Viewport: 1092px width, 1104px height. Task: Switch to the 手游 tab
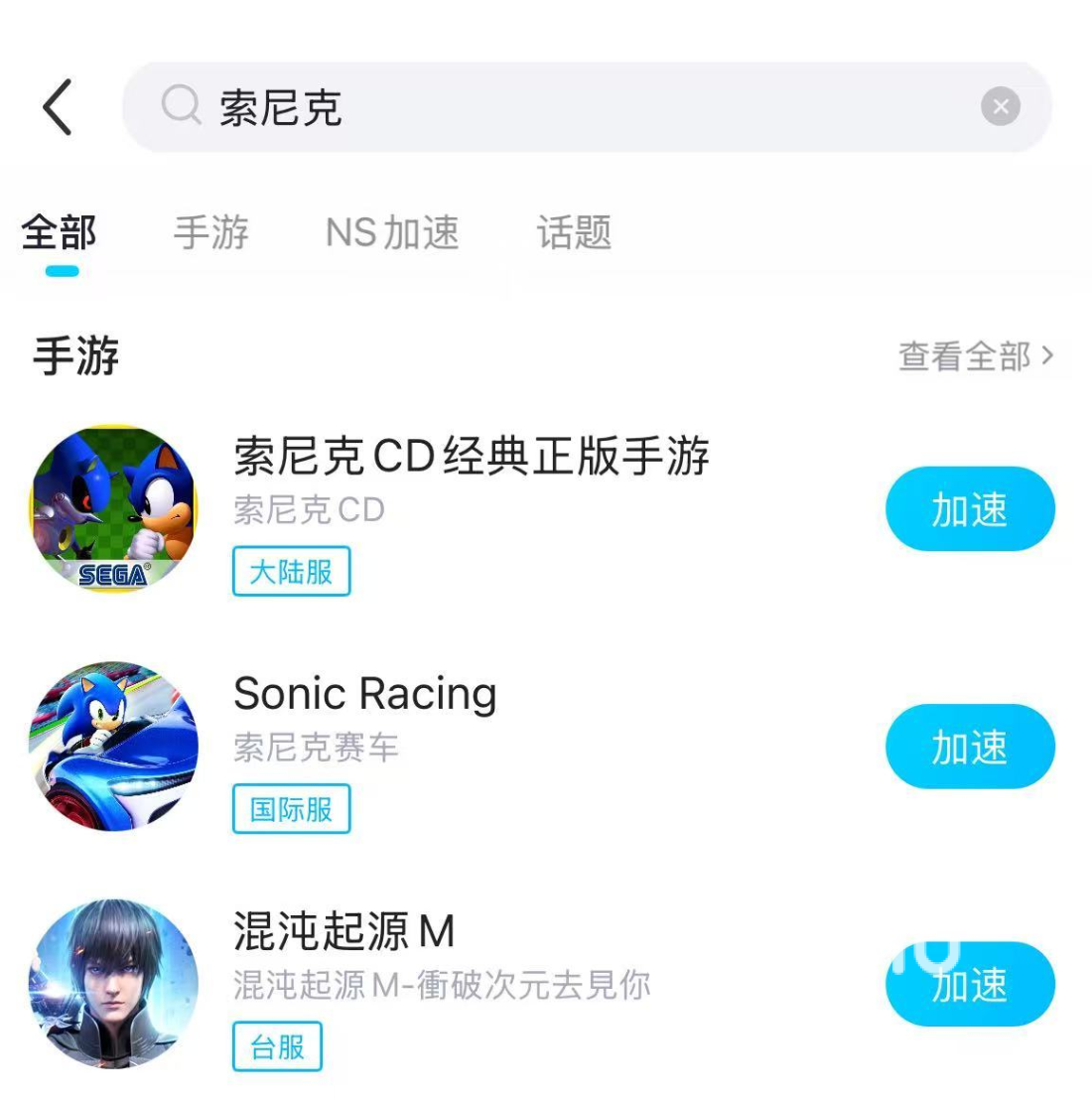point(210,234)
